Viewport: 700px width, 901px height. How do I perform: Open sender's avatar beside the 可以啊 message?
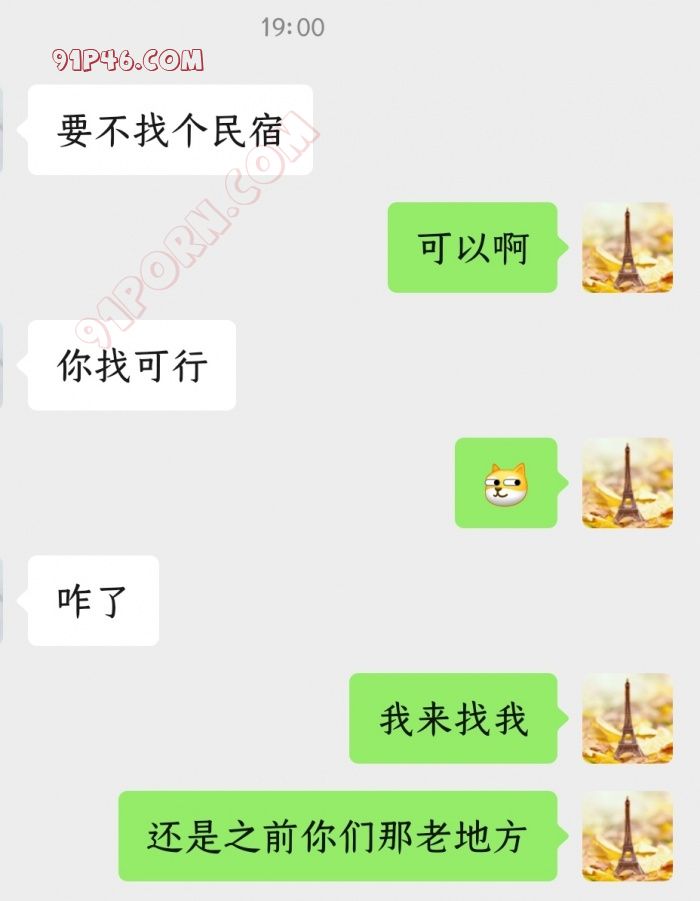[x=627, y=248]
